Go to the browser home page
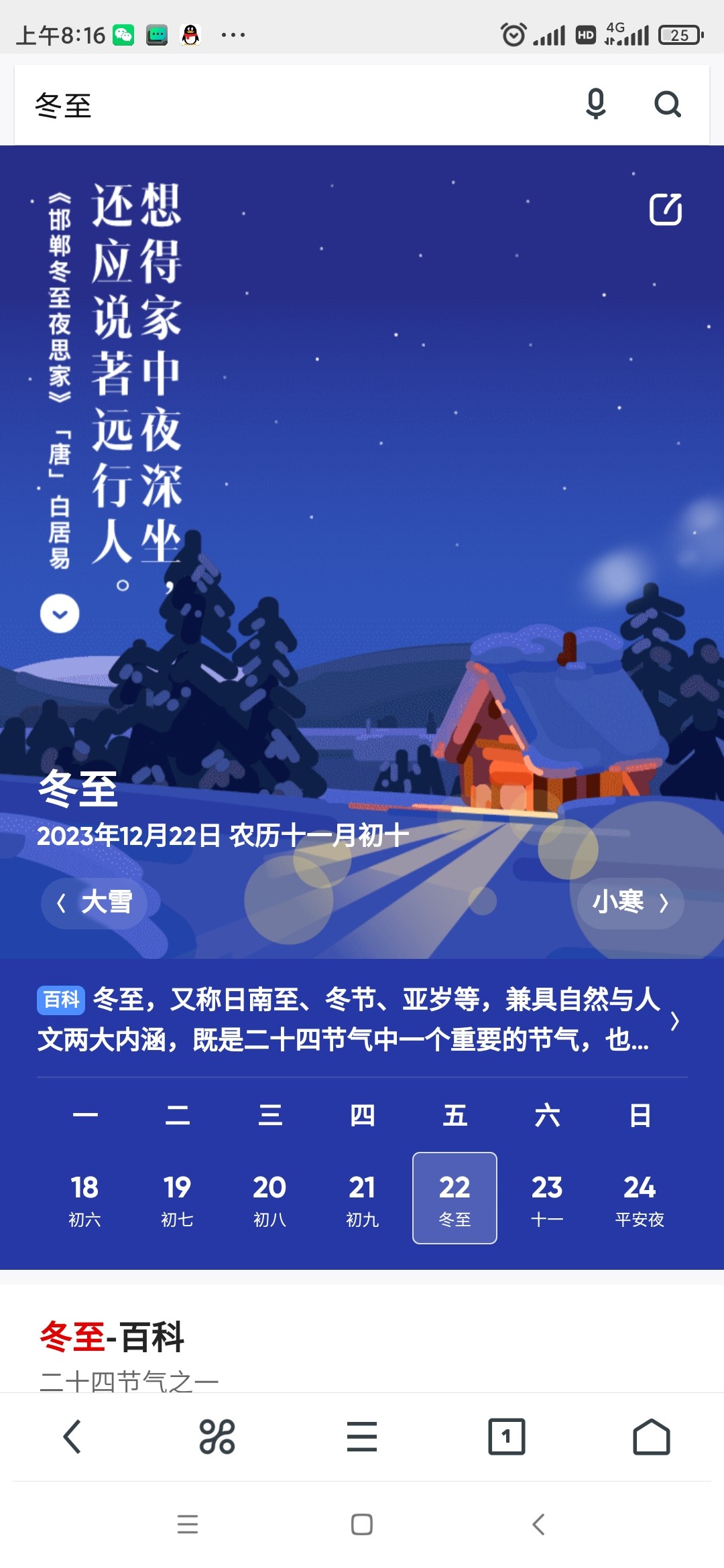This screenshot has width=724, height=1568. pos(651,1437)
